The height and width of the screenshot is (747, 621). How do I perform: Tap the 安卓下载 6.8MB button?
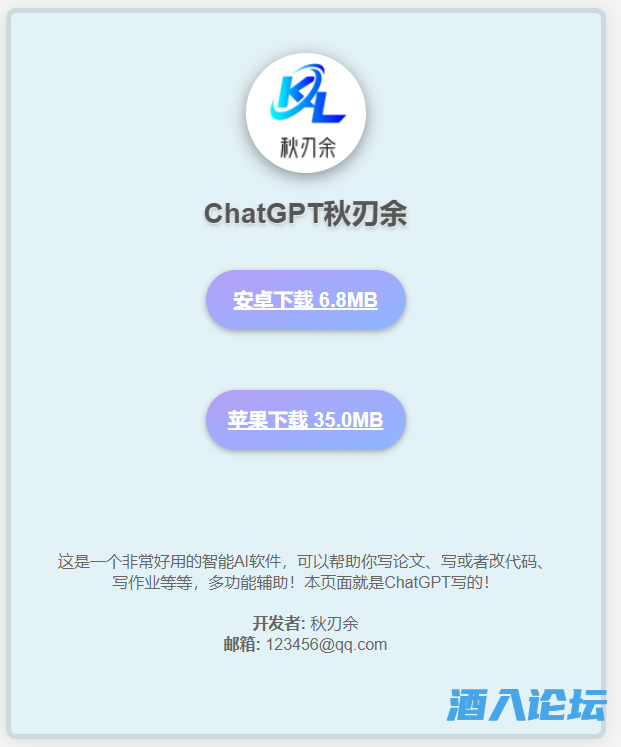pos(305,300)
